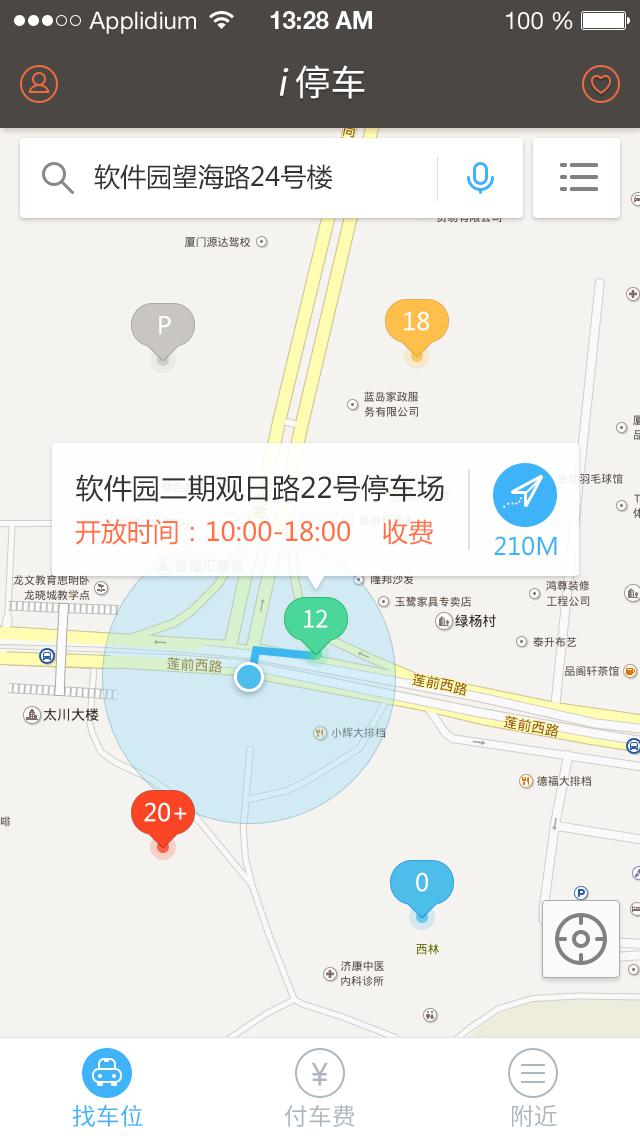This screenshot has width=640, height=1136.
Task: Switch to the list view
Action: tap(577, 178)
